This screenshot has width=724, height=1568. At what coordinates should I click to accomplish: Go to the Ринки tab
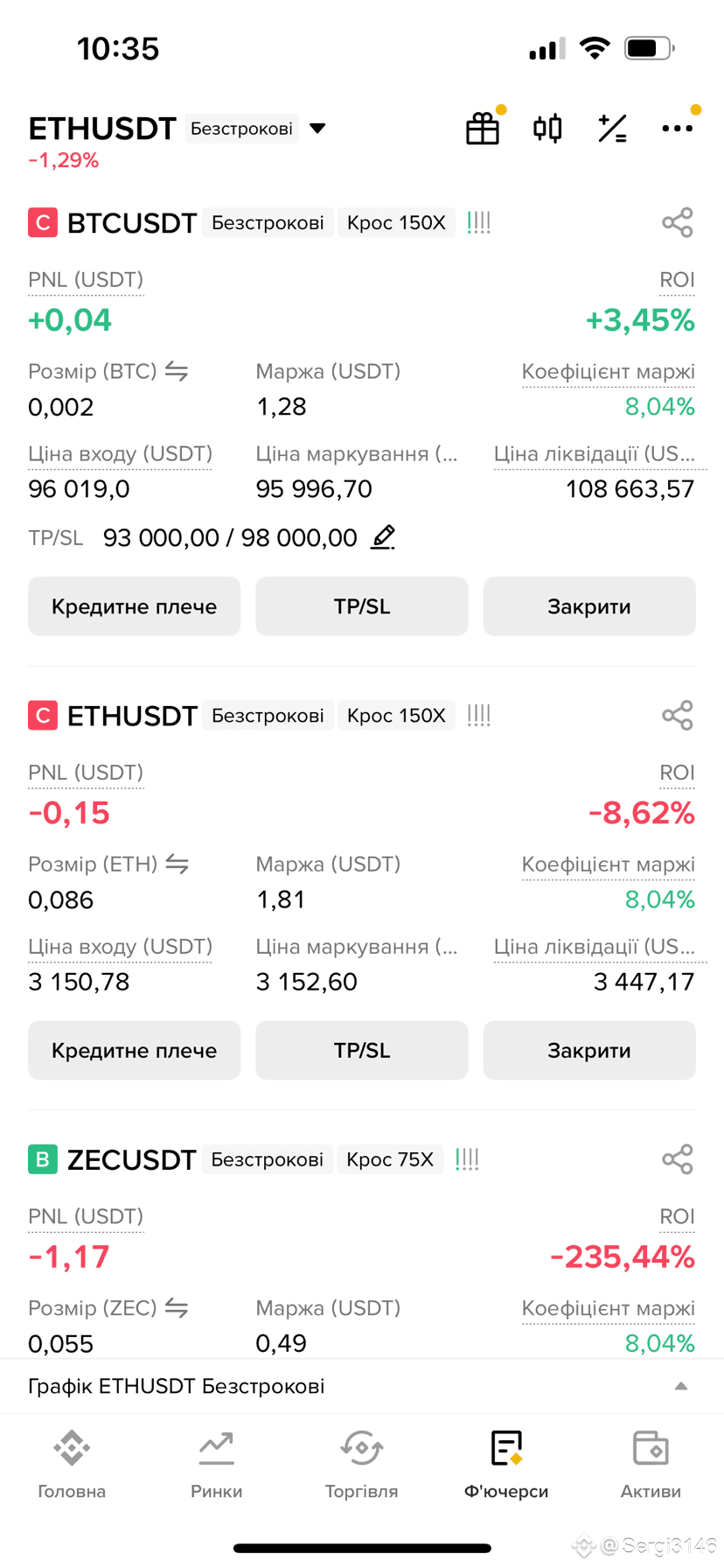coord(217,1464)
